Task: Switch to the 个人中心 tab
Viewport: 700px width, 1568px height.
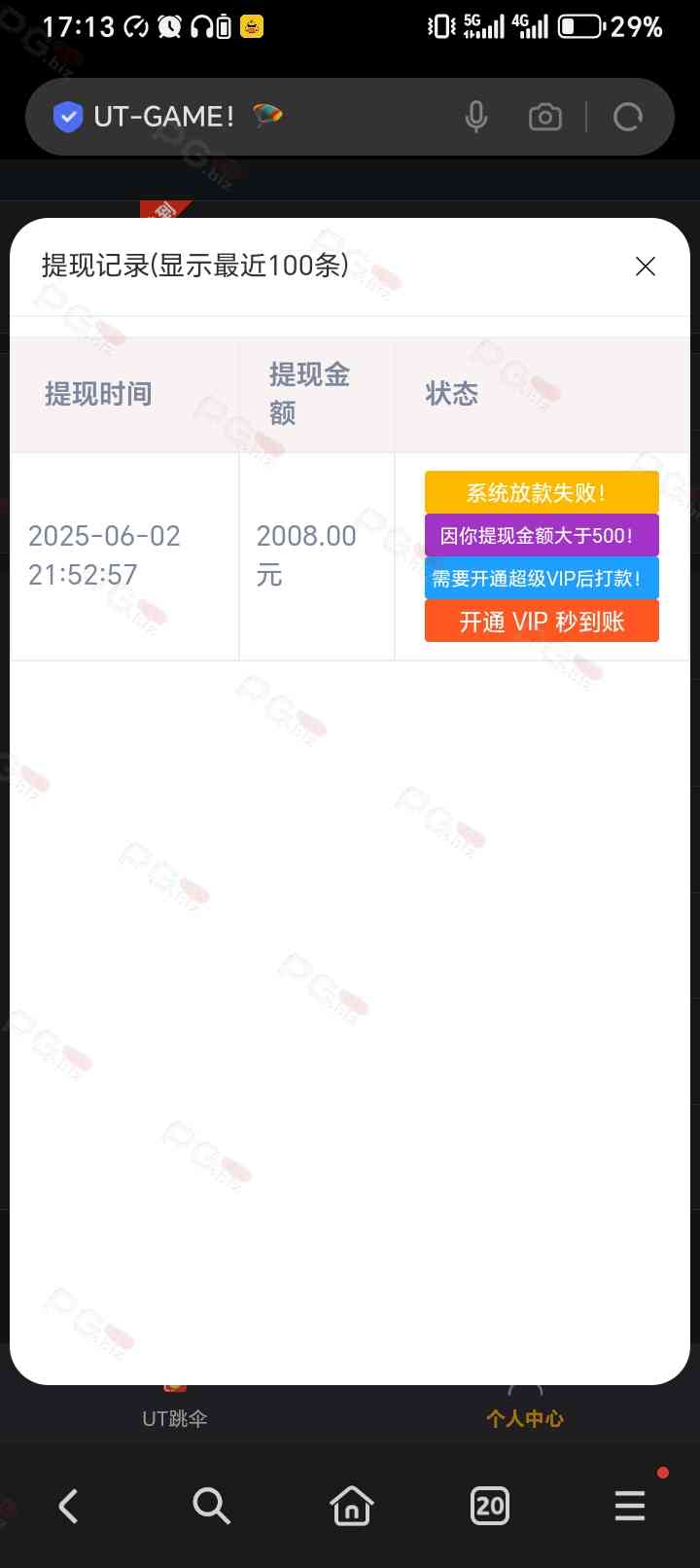Action: coord(525,1416)
